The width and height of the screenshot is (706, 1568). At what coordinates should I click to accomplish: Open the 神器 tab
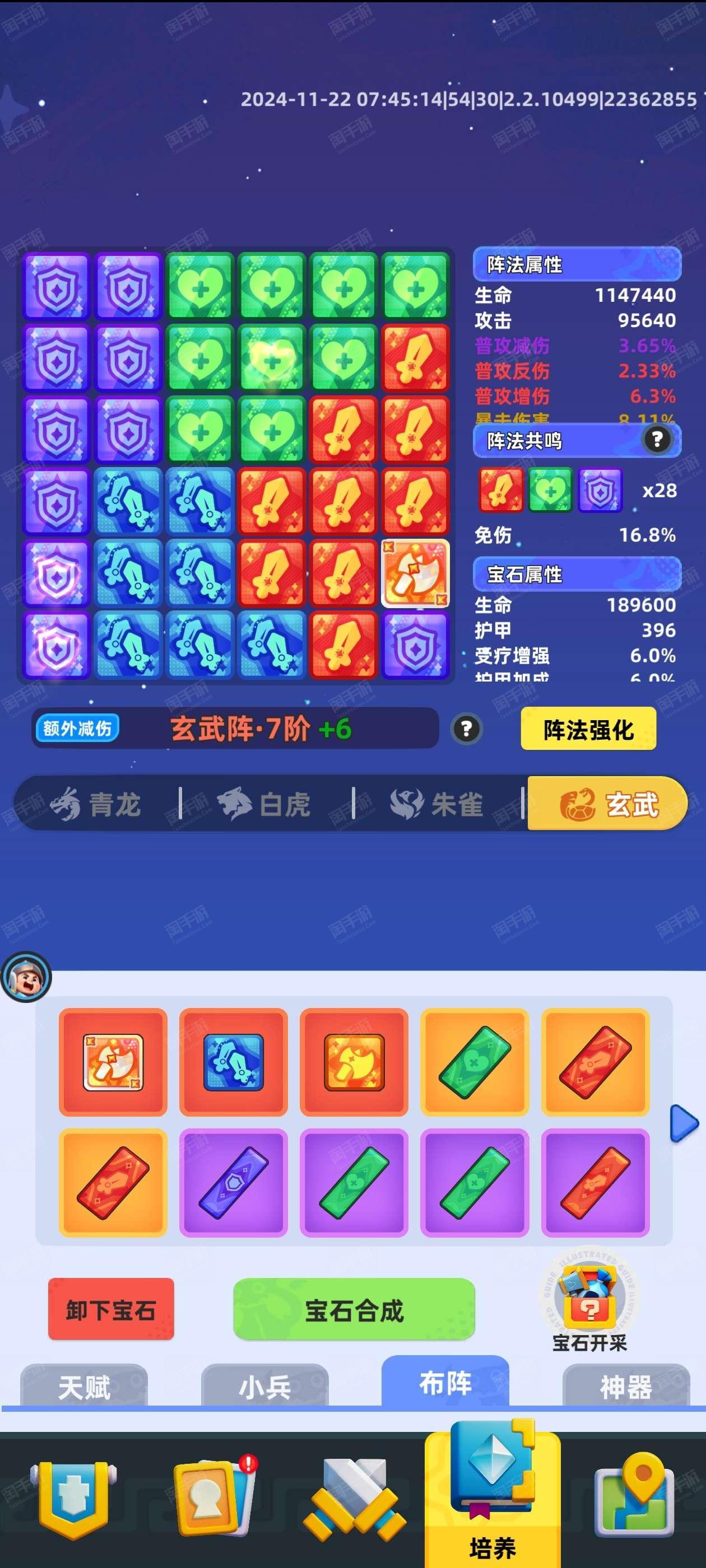(626, 1386)
